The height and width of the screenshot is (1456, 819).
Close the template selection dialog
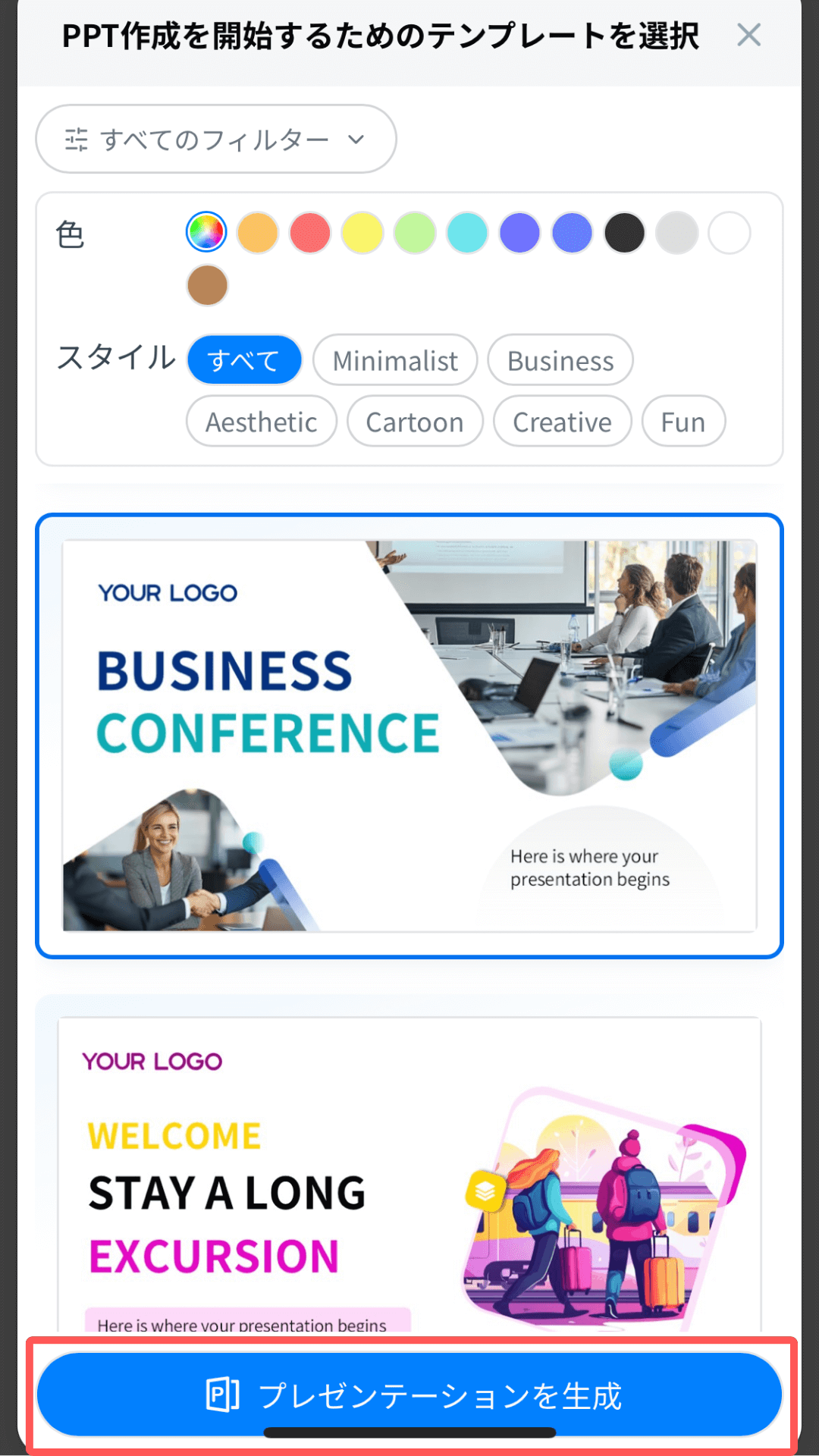(748, 35)
